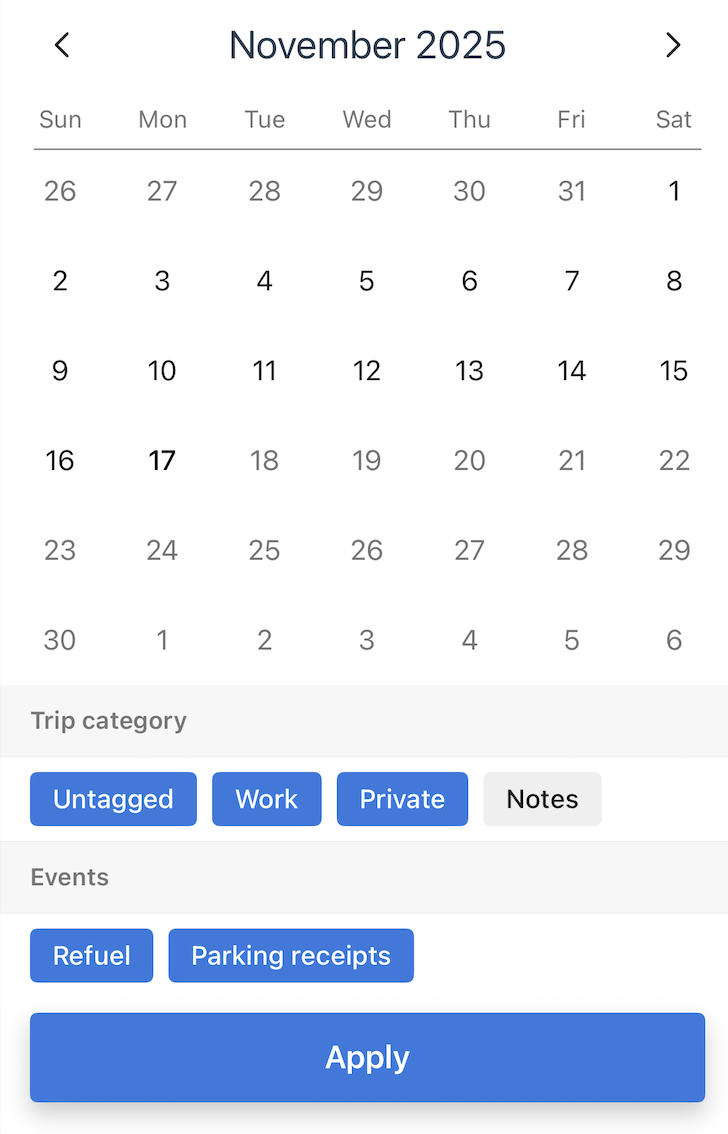
Task: Enable the Notes category chip
Action: 542,799
